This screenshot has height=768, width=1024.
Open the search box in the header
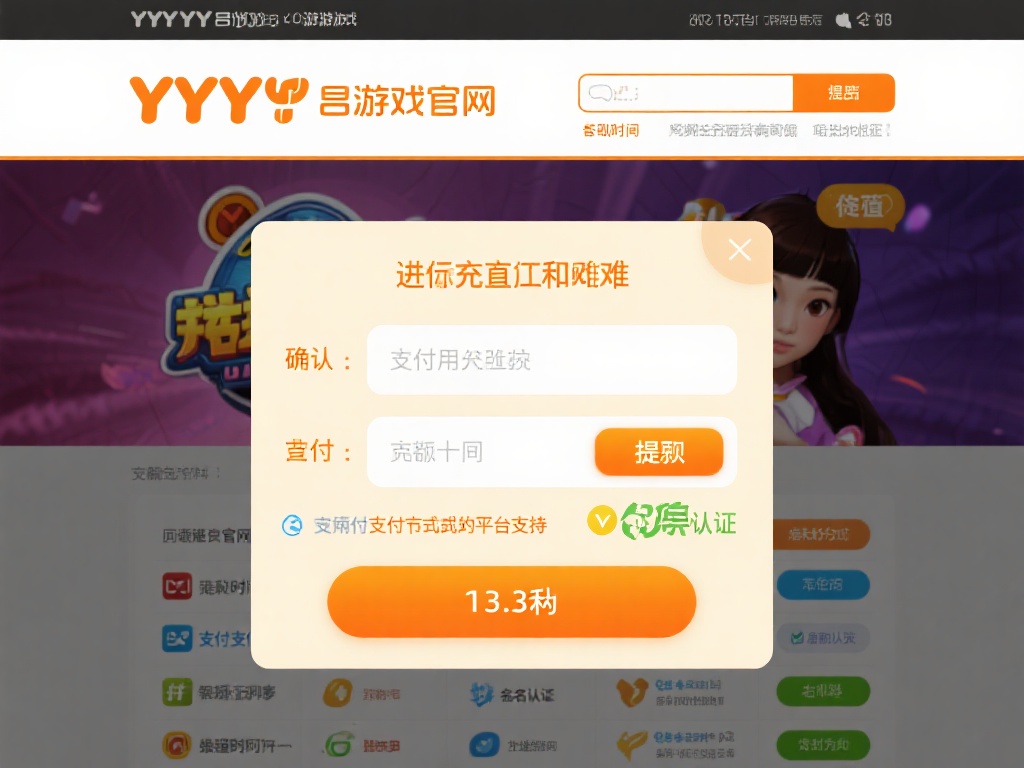pos(686,93)
